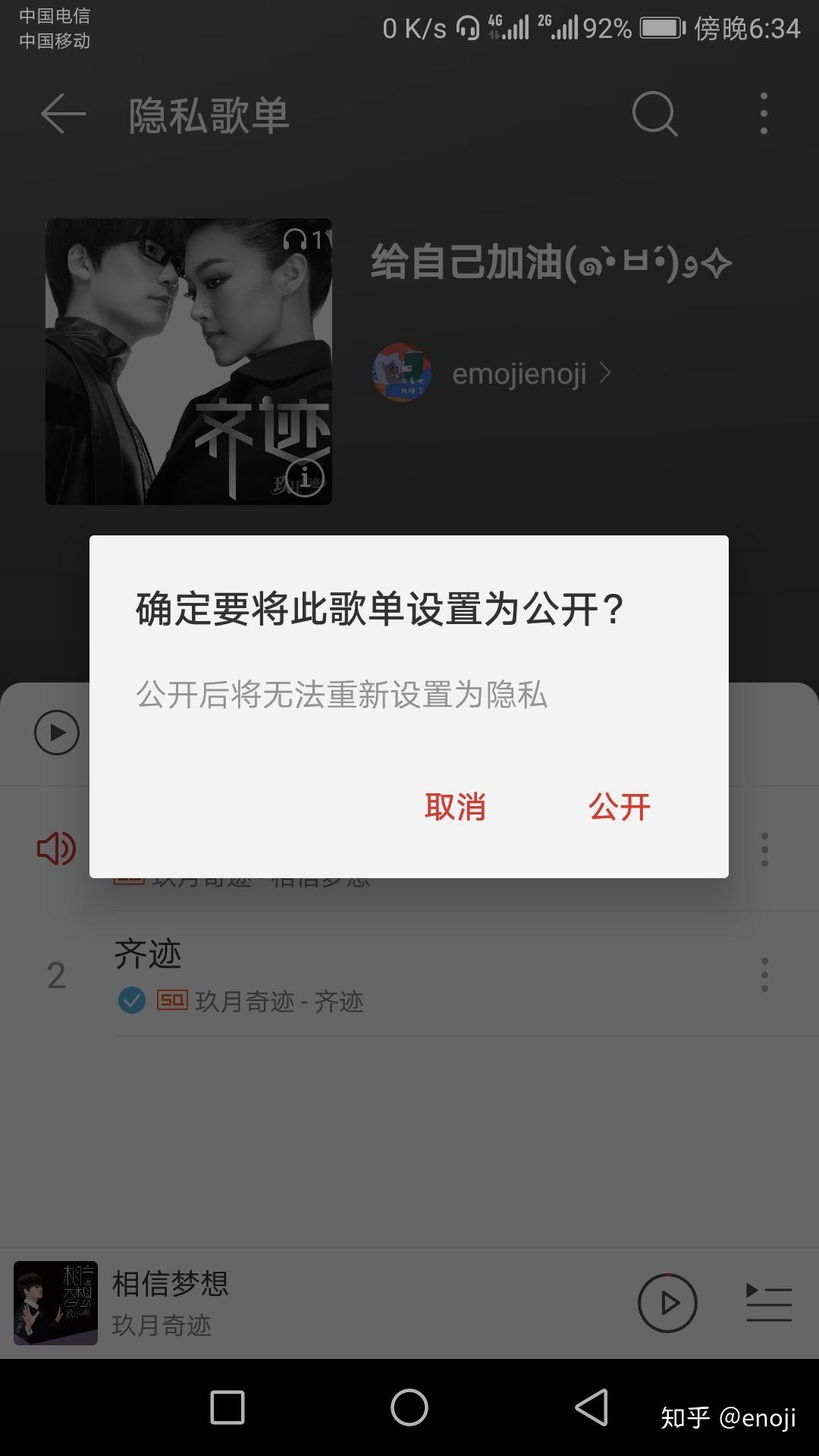Go to the system home screen
Image resolution: width=819 pixels, height=1456 pixels.
coord(409,1408)
